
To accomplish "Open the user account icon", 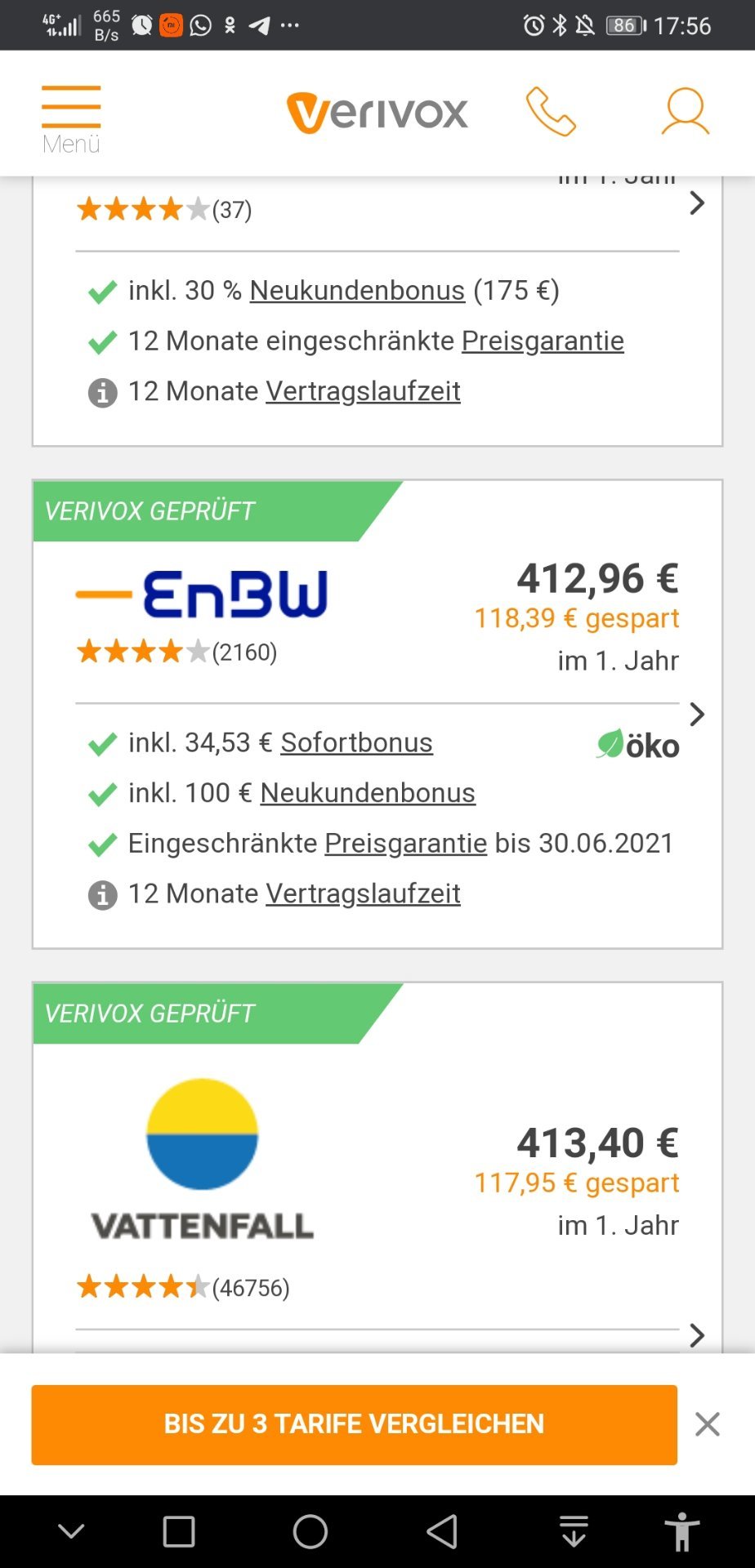I will coord(685,111).
